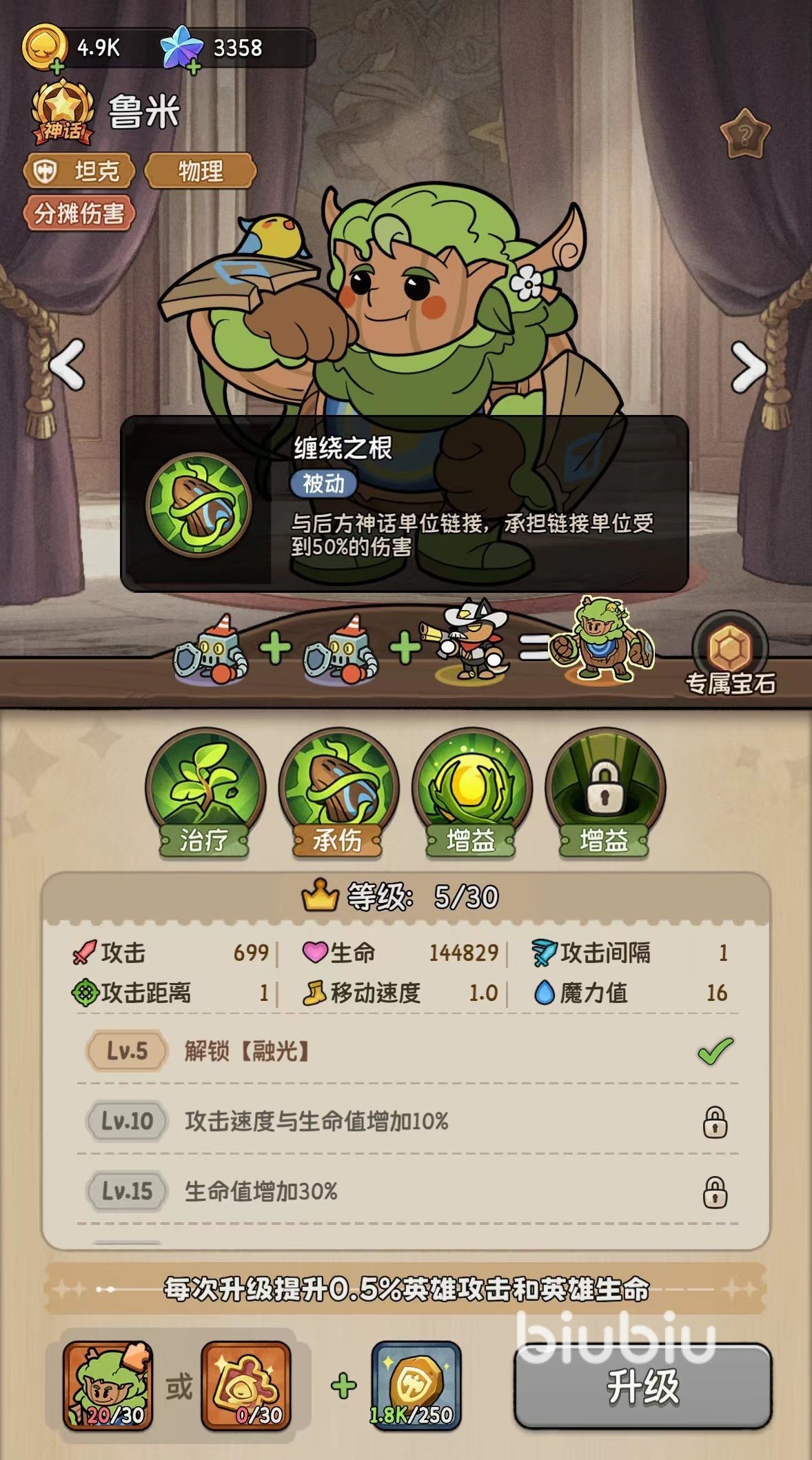Add more gold coins via plus
812x1460 pixels.
pyautogui.click(x=57, y=67)
